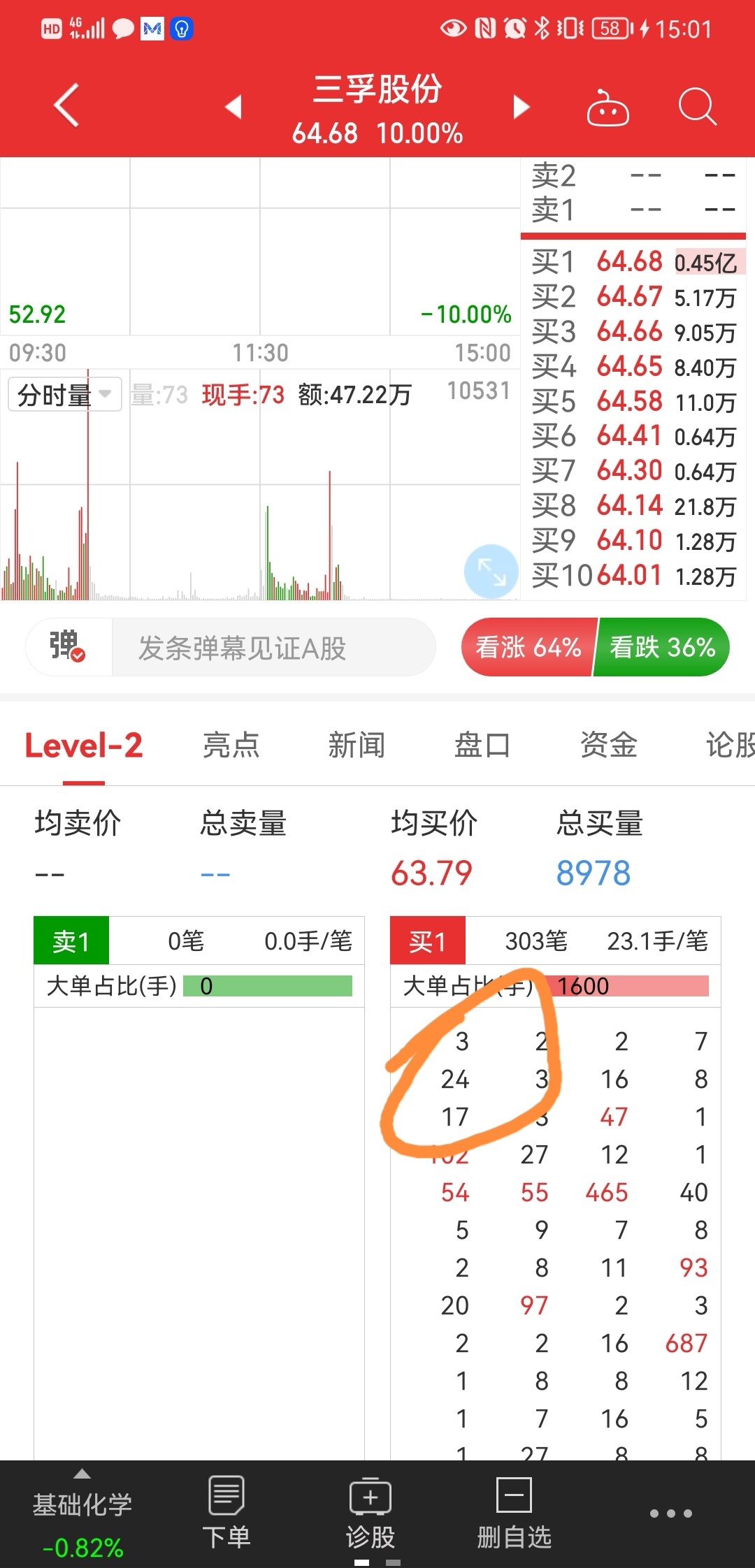This screenshot has width=755, height=1568.
Task: Switch to the 新闻 tab
Action: [357, 745]
